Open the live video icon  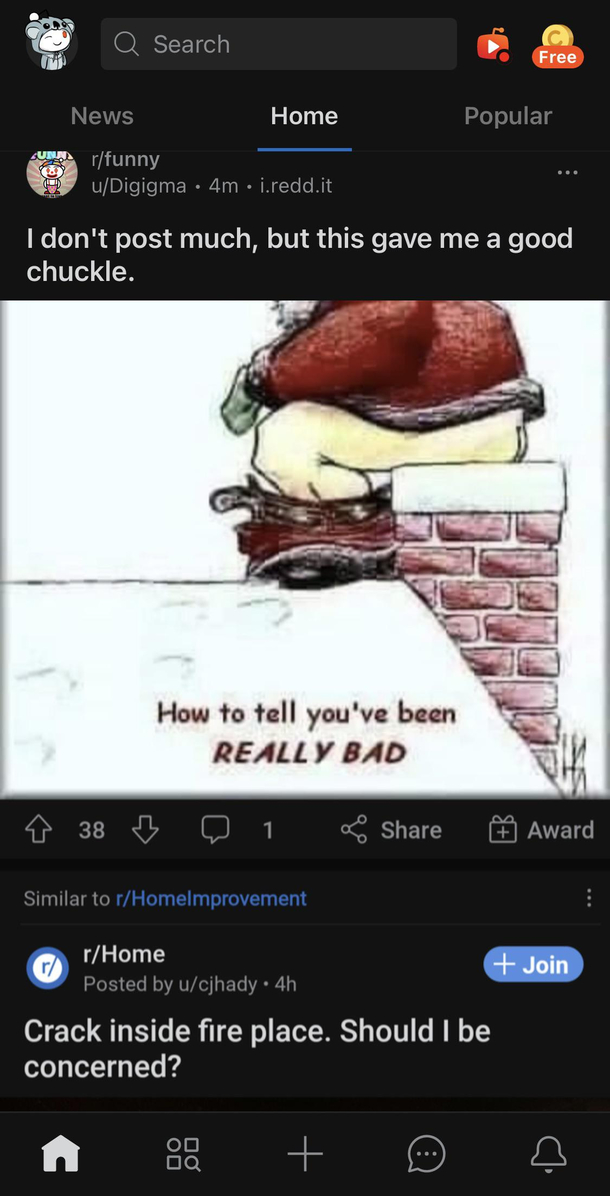tap(492, 45)
